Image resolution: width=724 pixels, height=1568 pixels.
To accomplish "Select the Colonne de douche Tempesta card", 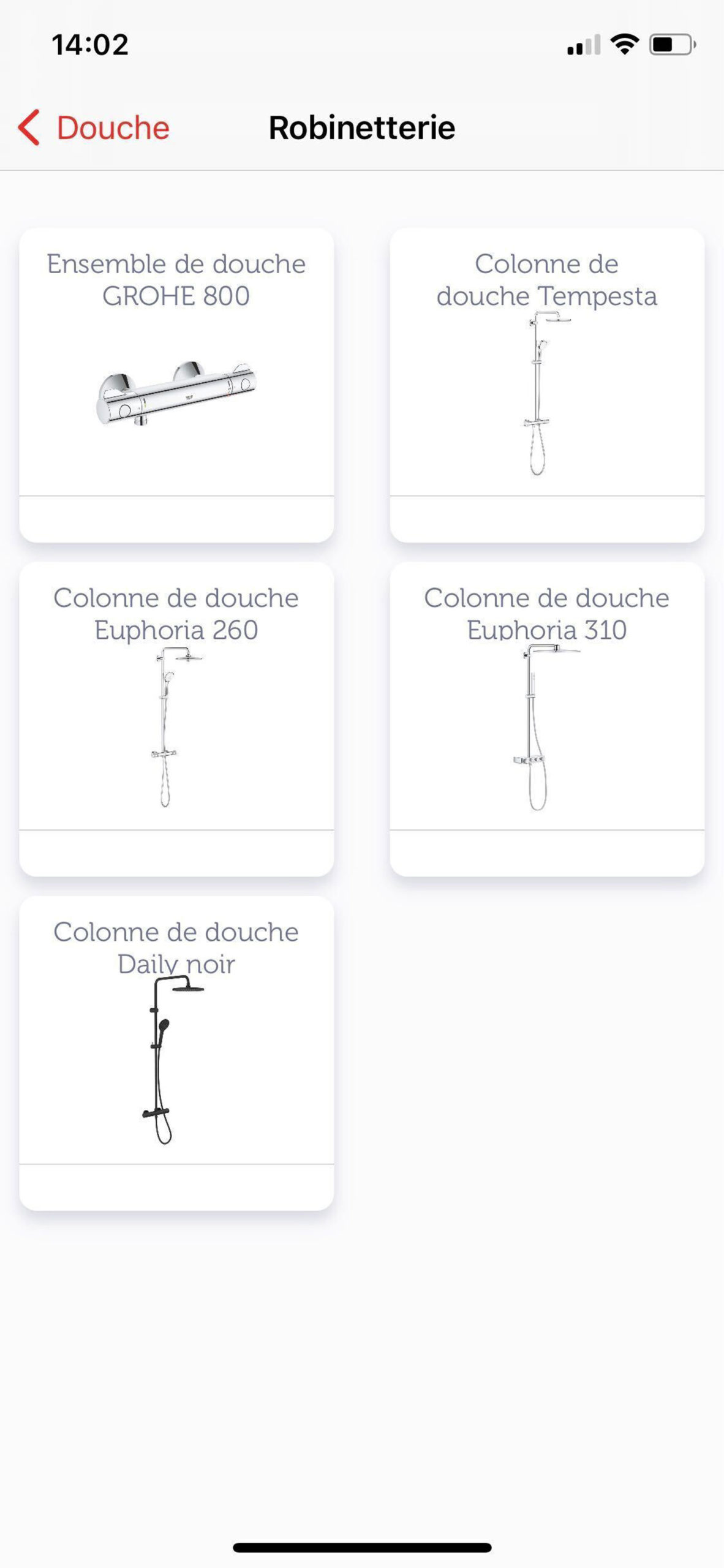I will 546,385.
